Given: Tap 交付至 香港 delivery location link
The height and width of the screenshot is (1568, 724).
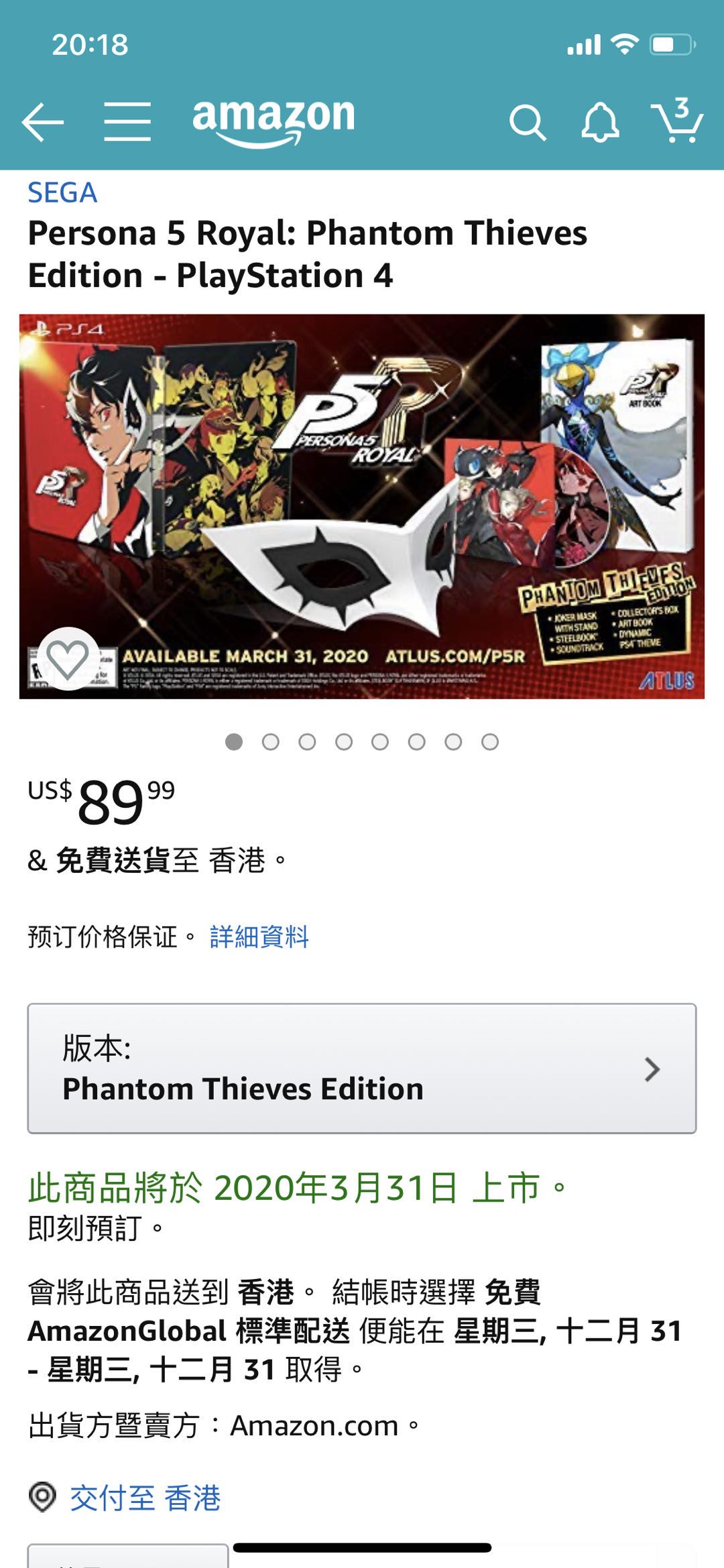Looking at the screenshot, I should click(x=145, y=1498).
